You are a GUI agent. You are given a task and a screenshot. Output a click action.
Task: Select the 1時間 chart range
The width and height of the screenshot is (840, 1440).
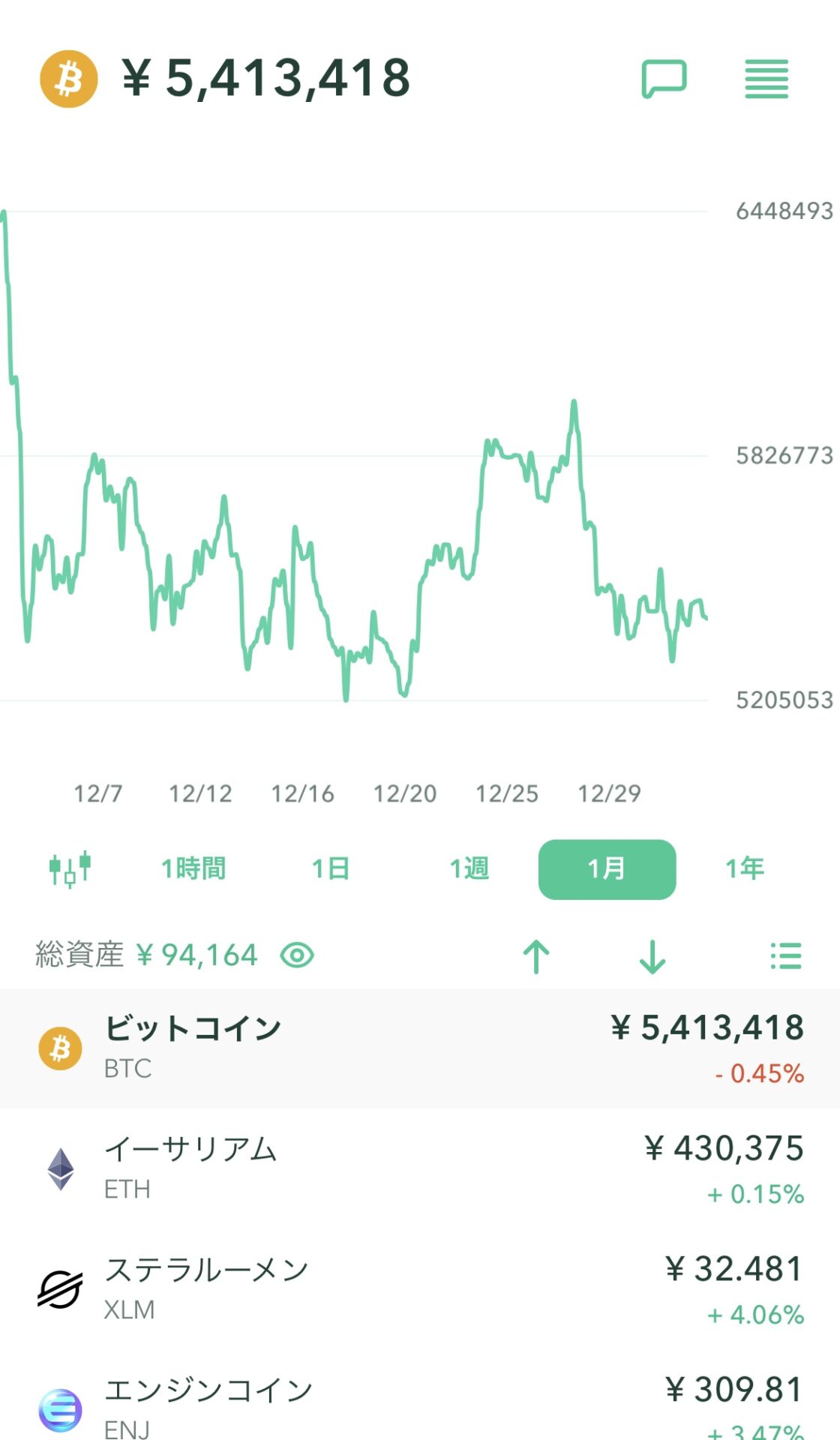193,869
